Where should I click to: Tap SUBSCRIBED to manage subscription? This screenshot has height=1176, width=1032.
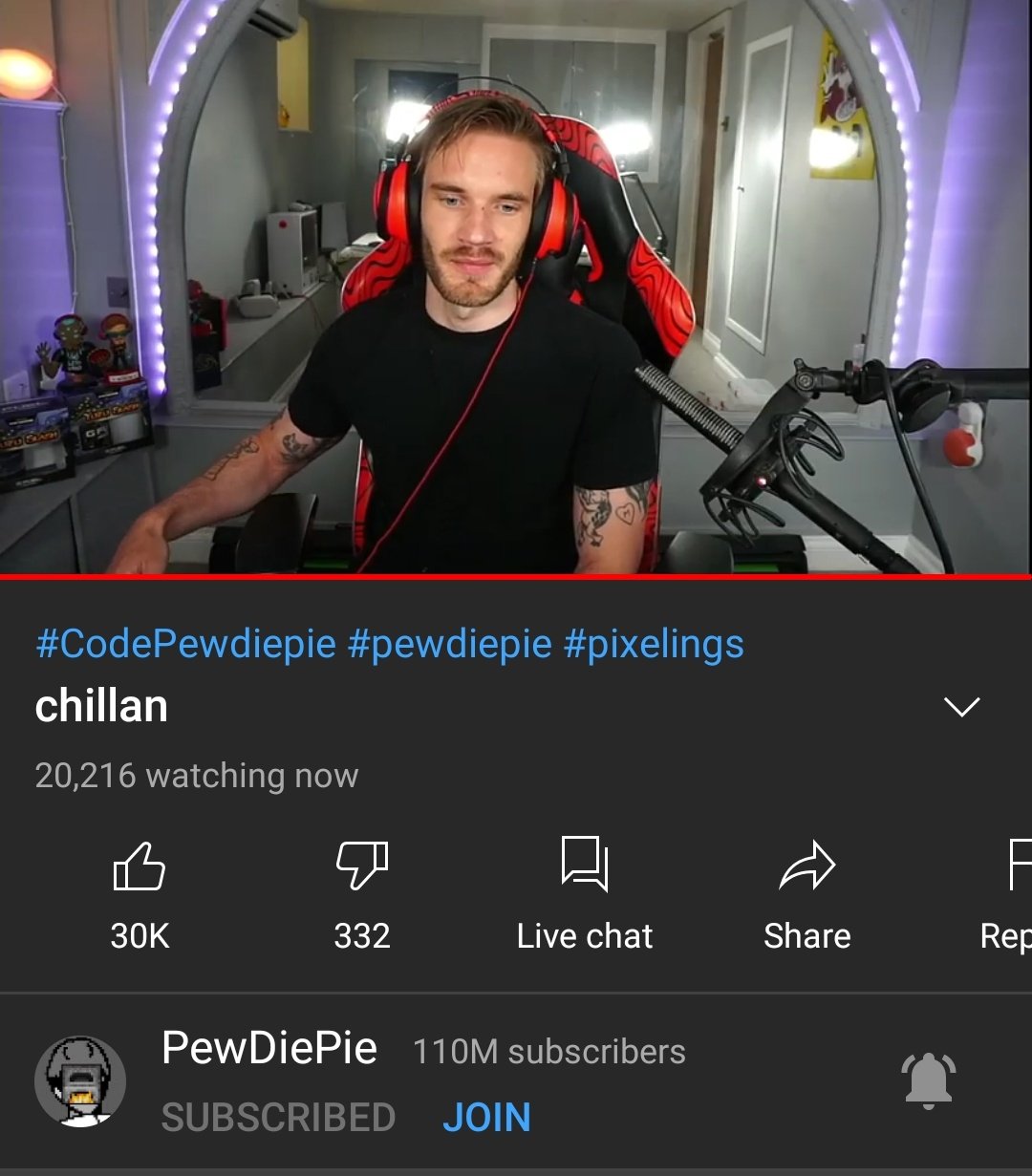(278, 1118)
